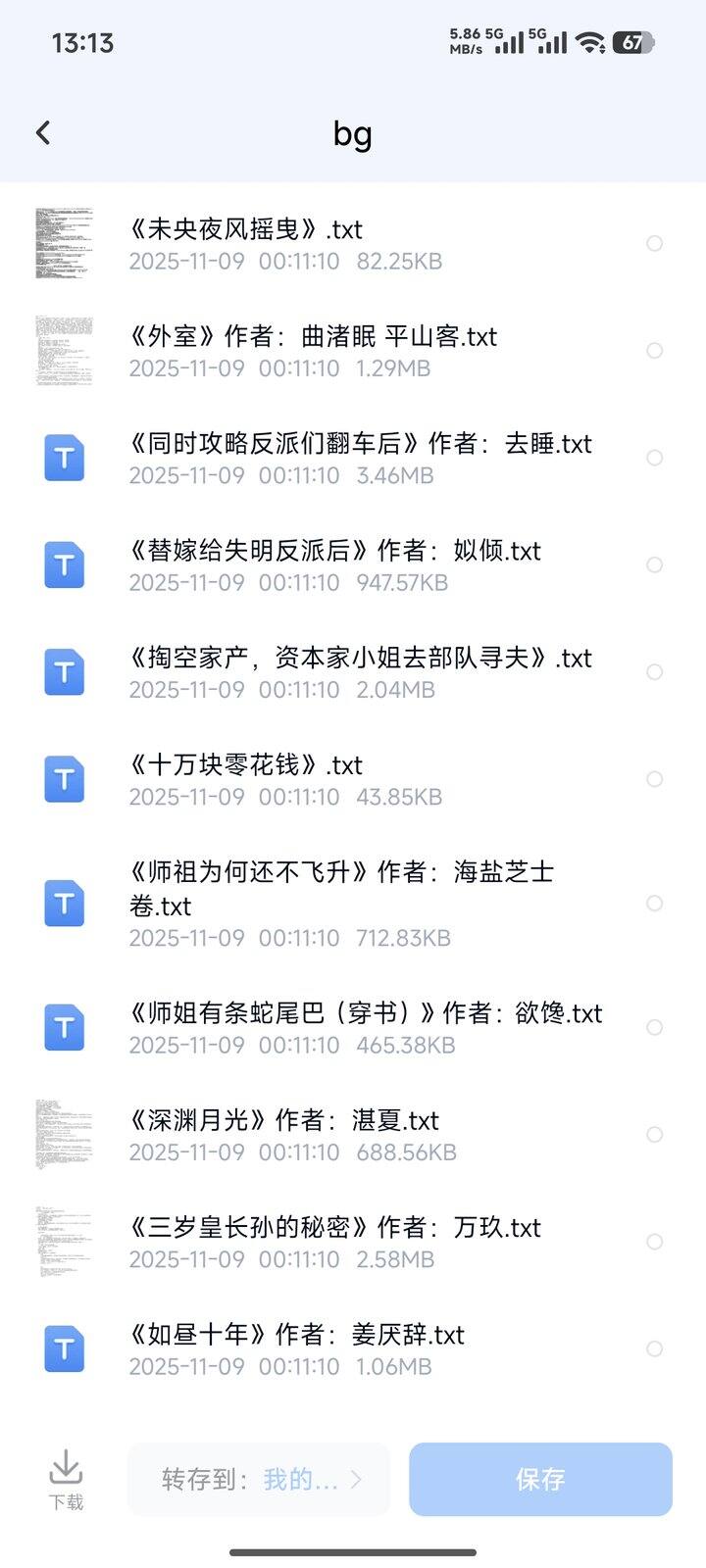The image size is (706, 1568).
Task: Select 《十万块零花钱》 using its checkbox
Action: 655,779
